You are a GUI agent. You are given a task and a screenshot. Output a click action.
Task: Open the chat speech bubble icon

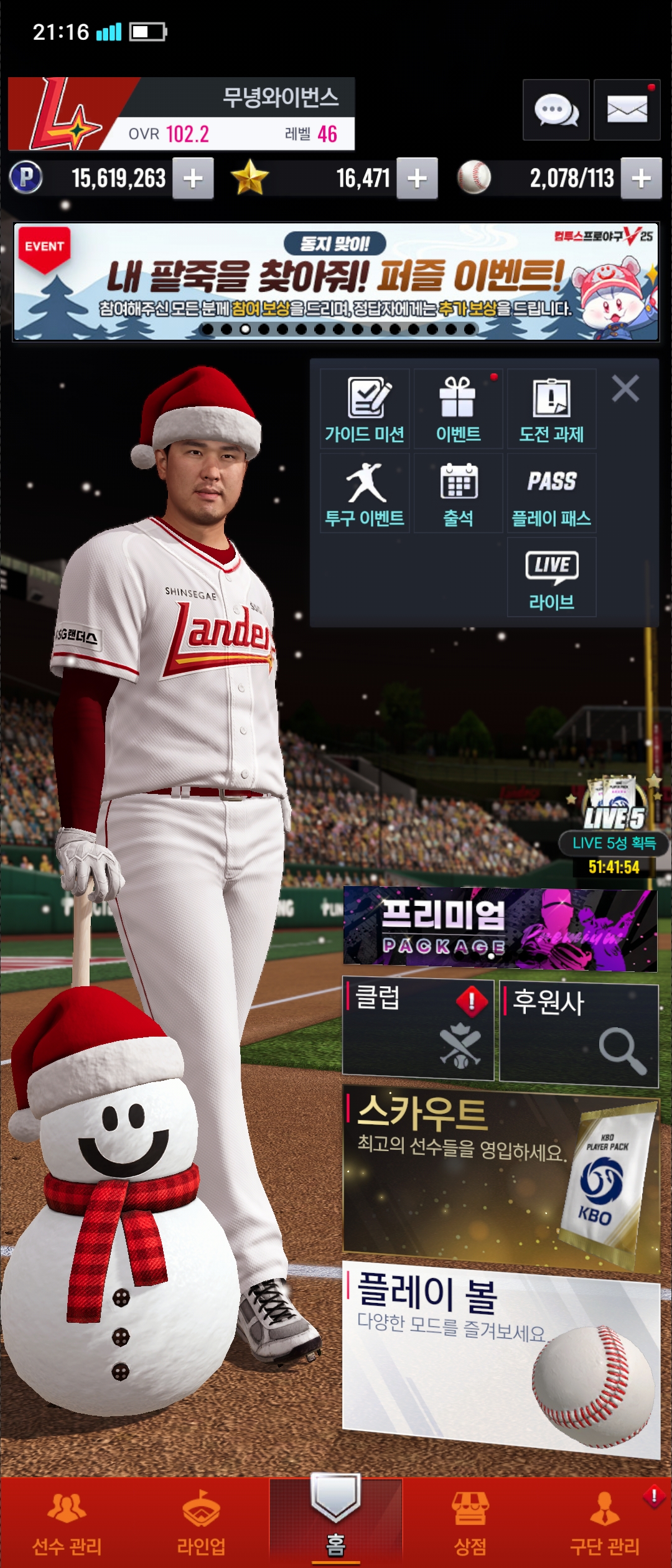tap(556, 110)
